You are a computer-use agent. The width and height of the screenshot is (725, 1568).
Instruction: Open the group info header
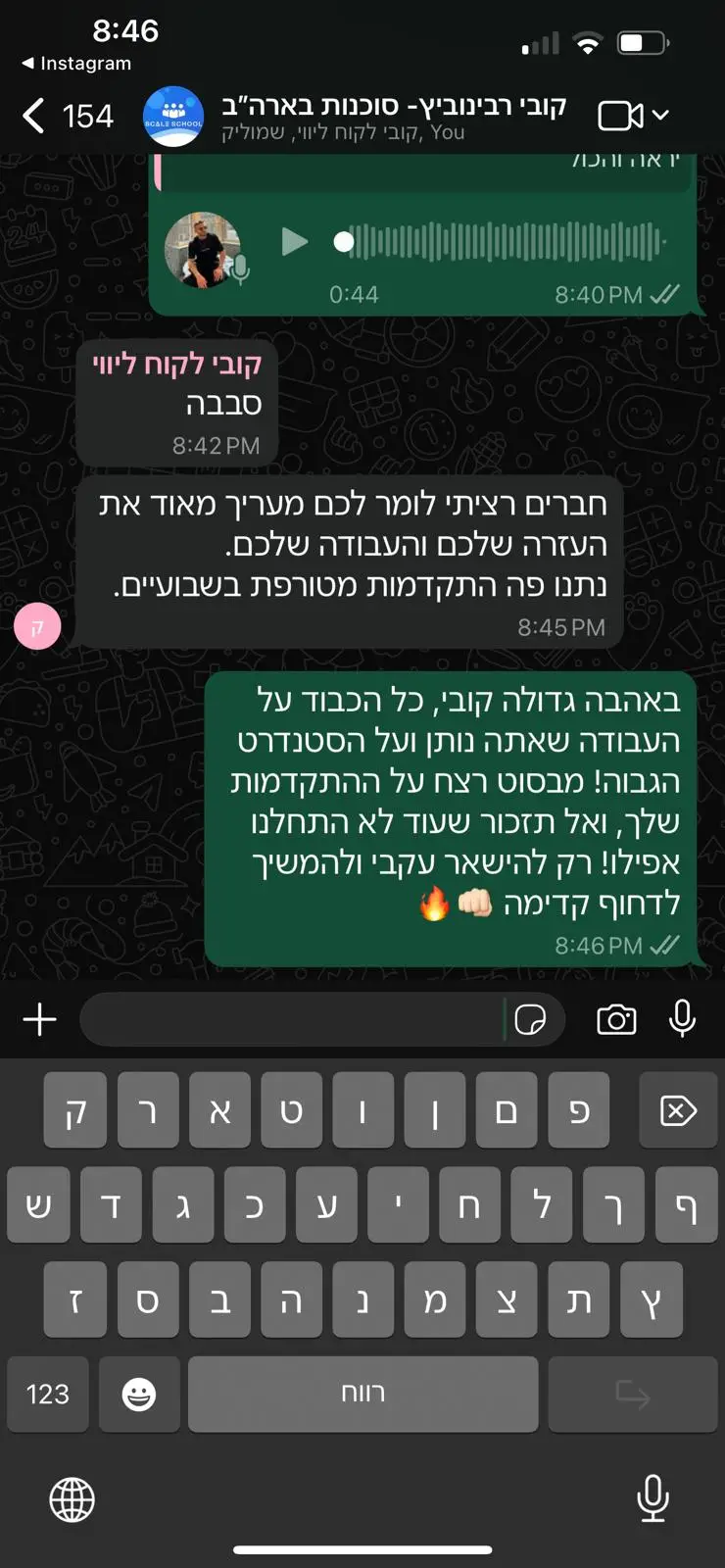[x=392, y=116]
